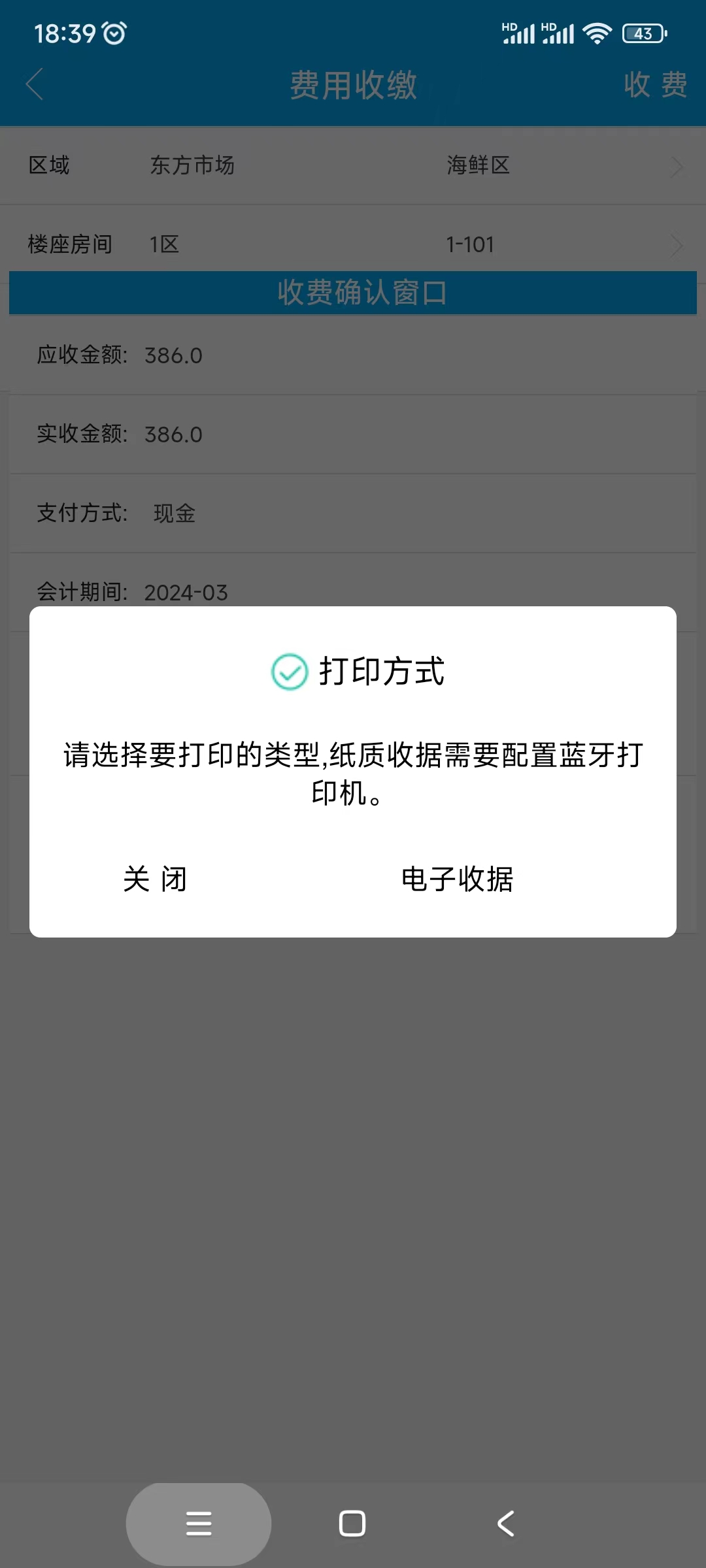Close the print method dialog

(x=156, y=879)
